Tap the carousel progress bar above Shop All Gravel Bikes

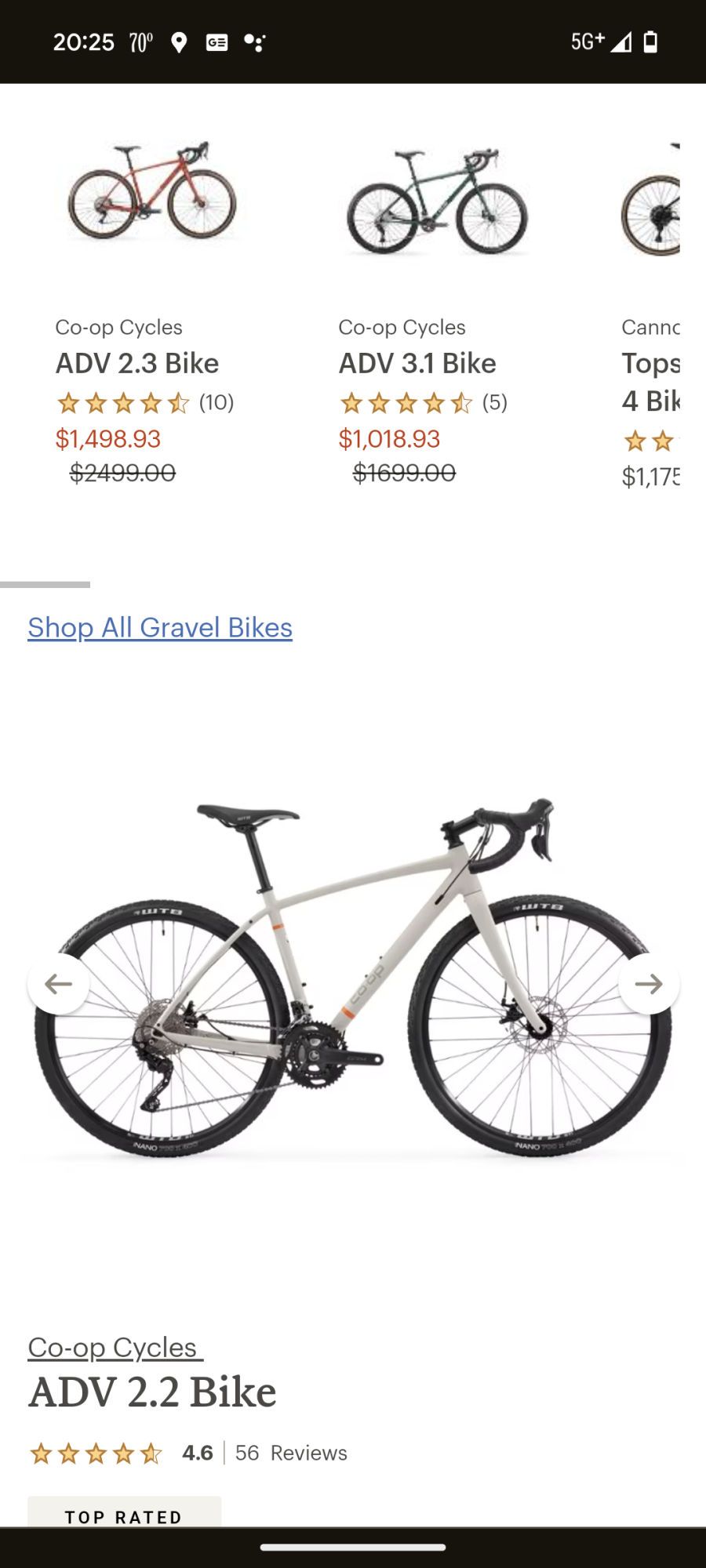pyautogui.click(x=45, y=585)
